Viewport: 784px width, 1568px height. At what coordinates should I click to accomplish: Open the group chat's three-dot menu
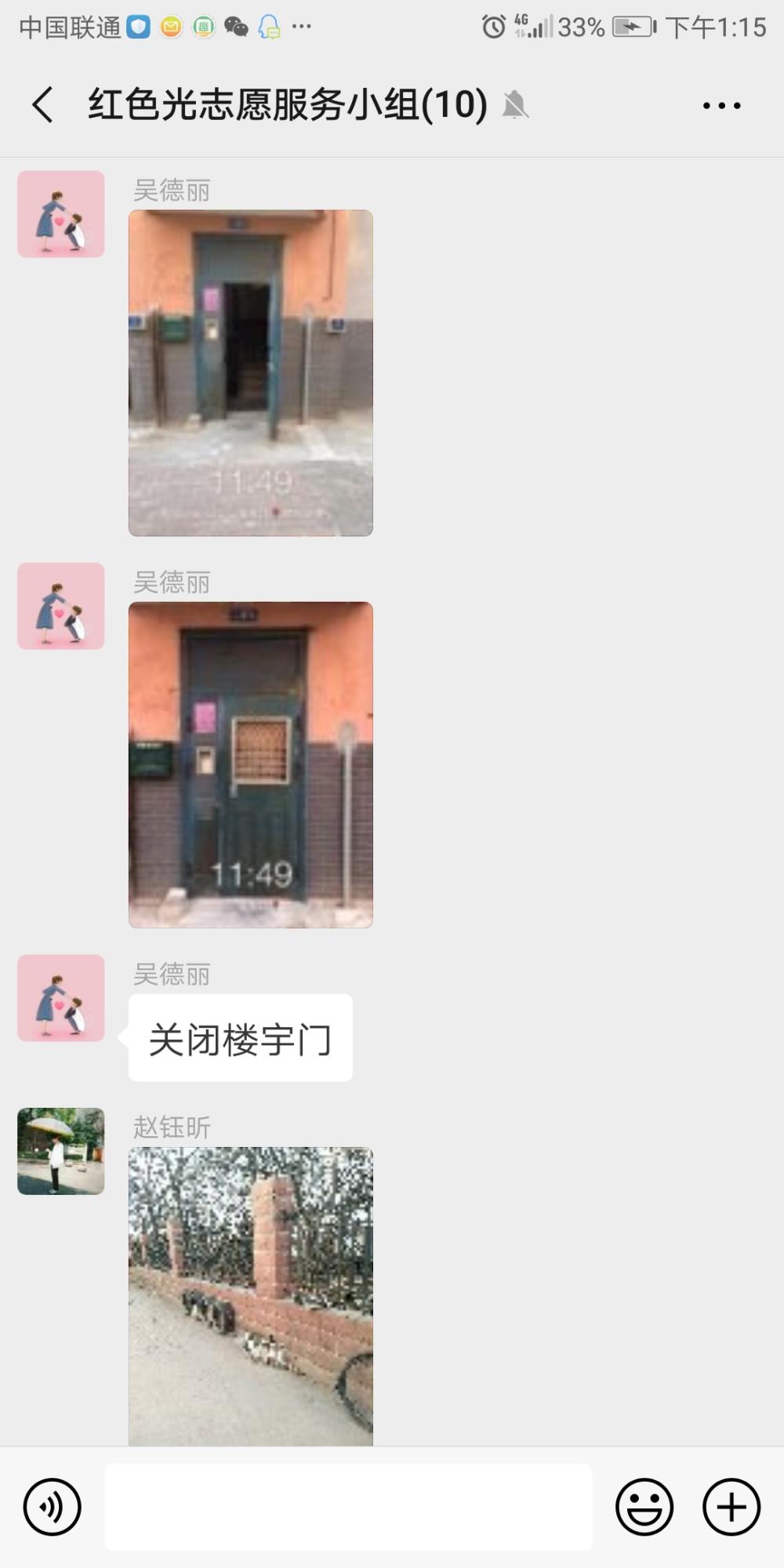click(721, 105)
